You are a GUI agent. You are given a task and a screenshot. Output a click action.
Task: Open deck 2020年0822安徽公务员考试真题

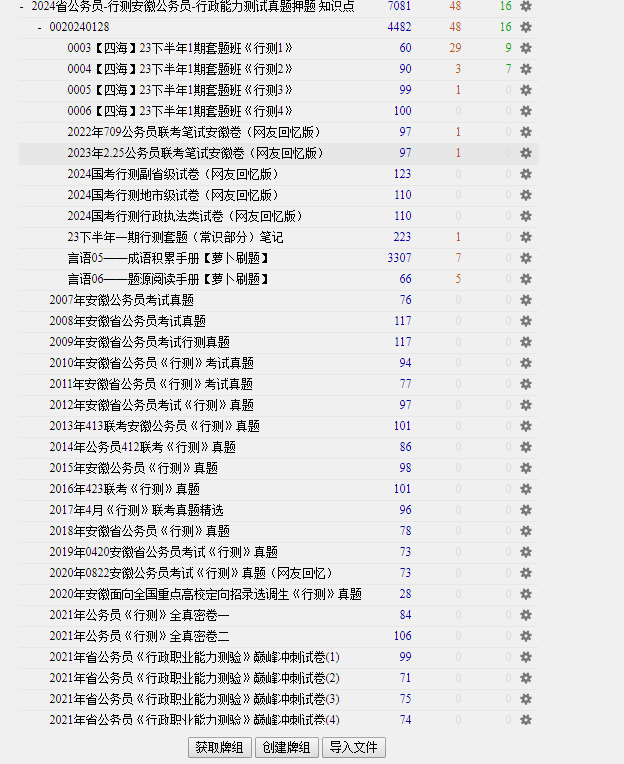tap(190, 573)
